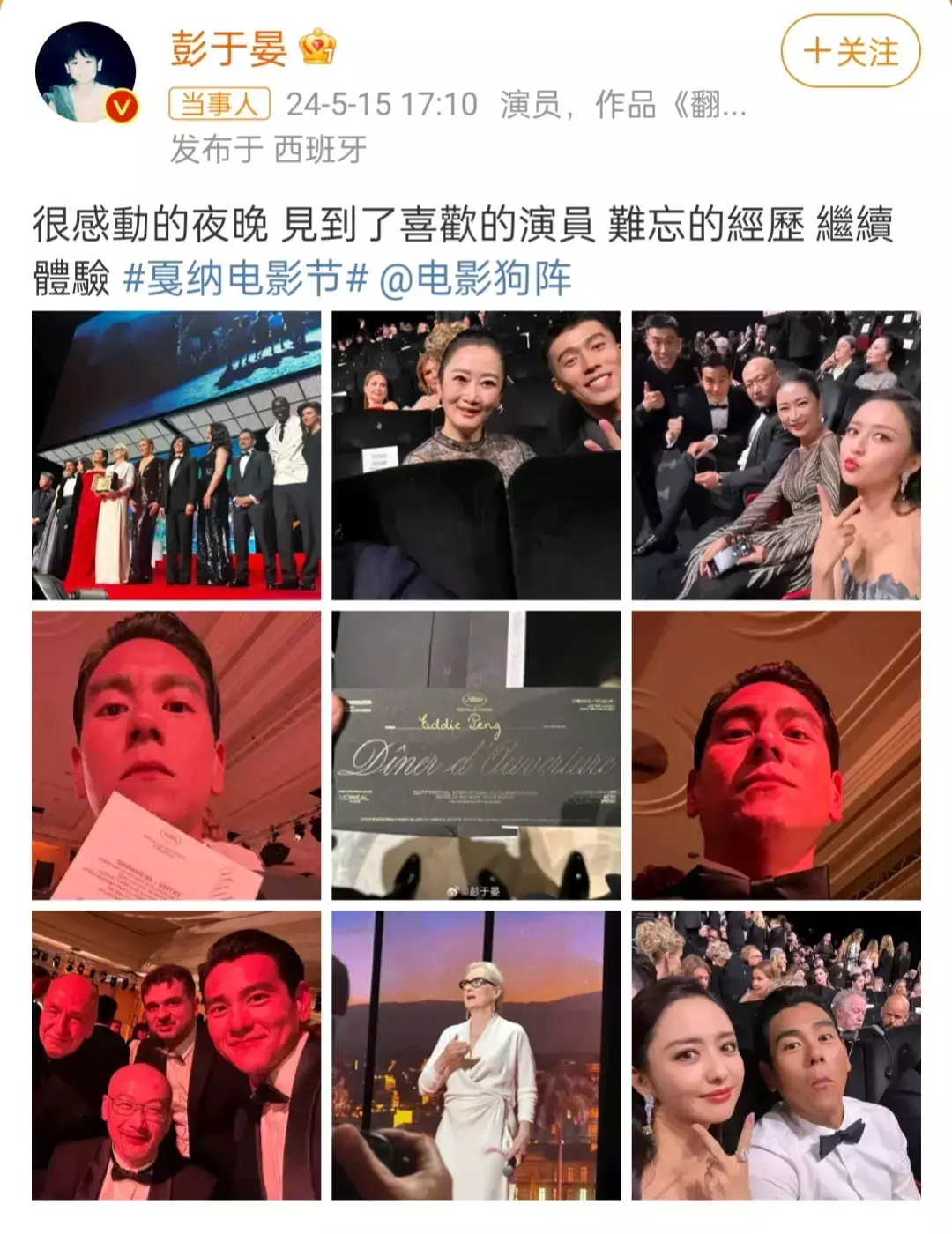View the woman in white dress photo
This screenshot has width=952, height=1234.
pos(476,1055)
